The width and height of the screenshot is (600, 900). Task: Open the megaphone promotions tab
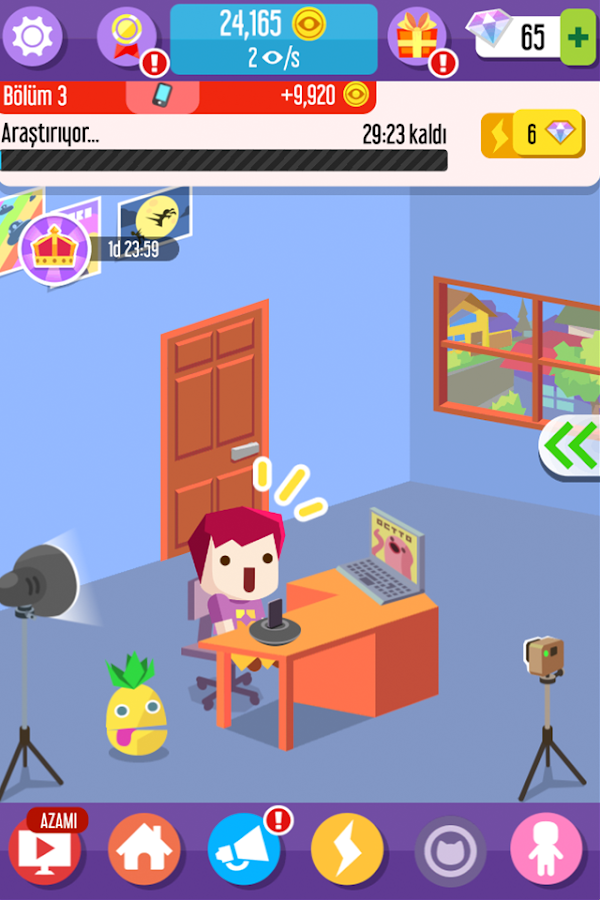point(244,851)
